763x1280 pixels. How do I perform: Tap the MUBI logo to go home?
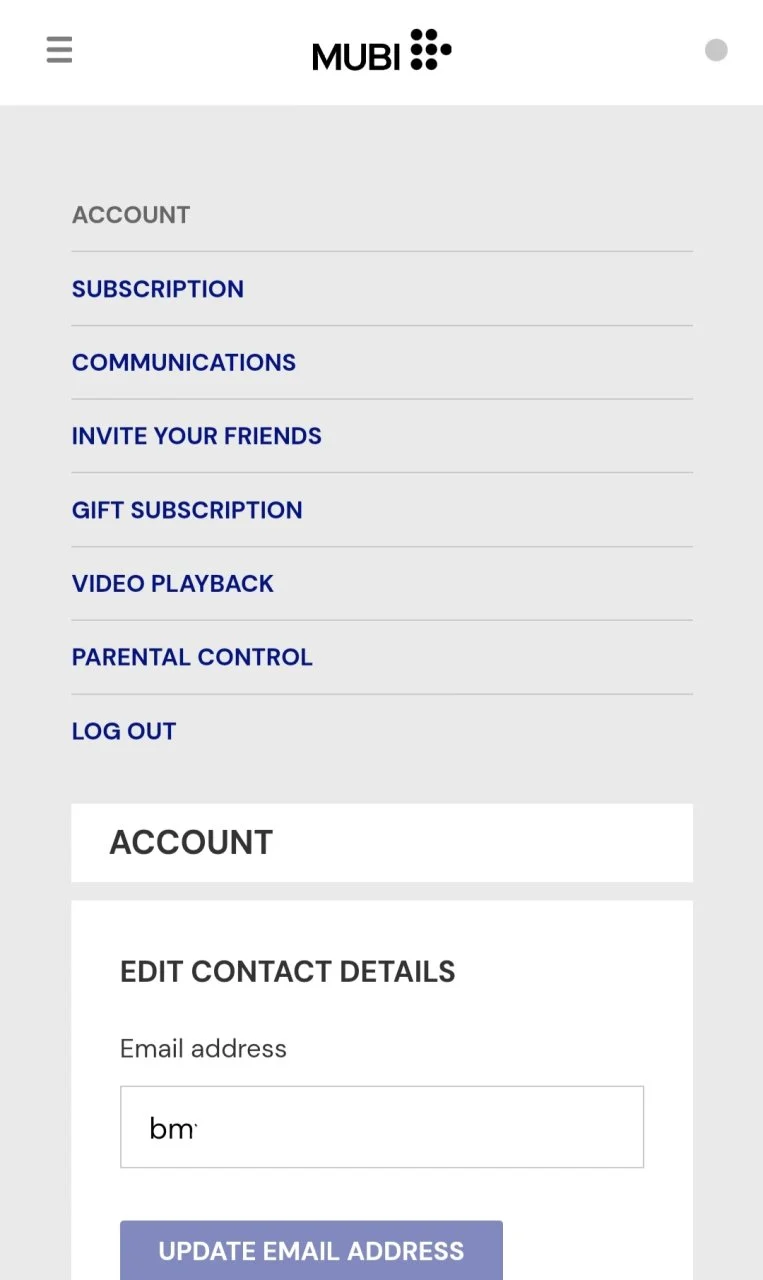382,50
